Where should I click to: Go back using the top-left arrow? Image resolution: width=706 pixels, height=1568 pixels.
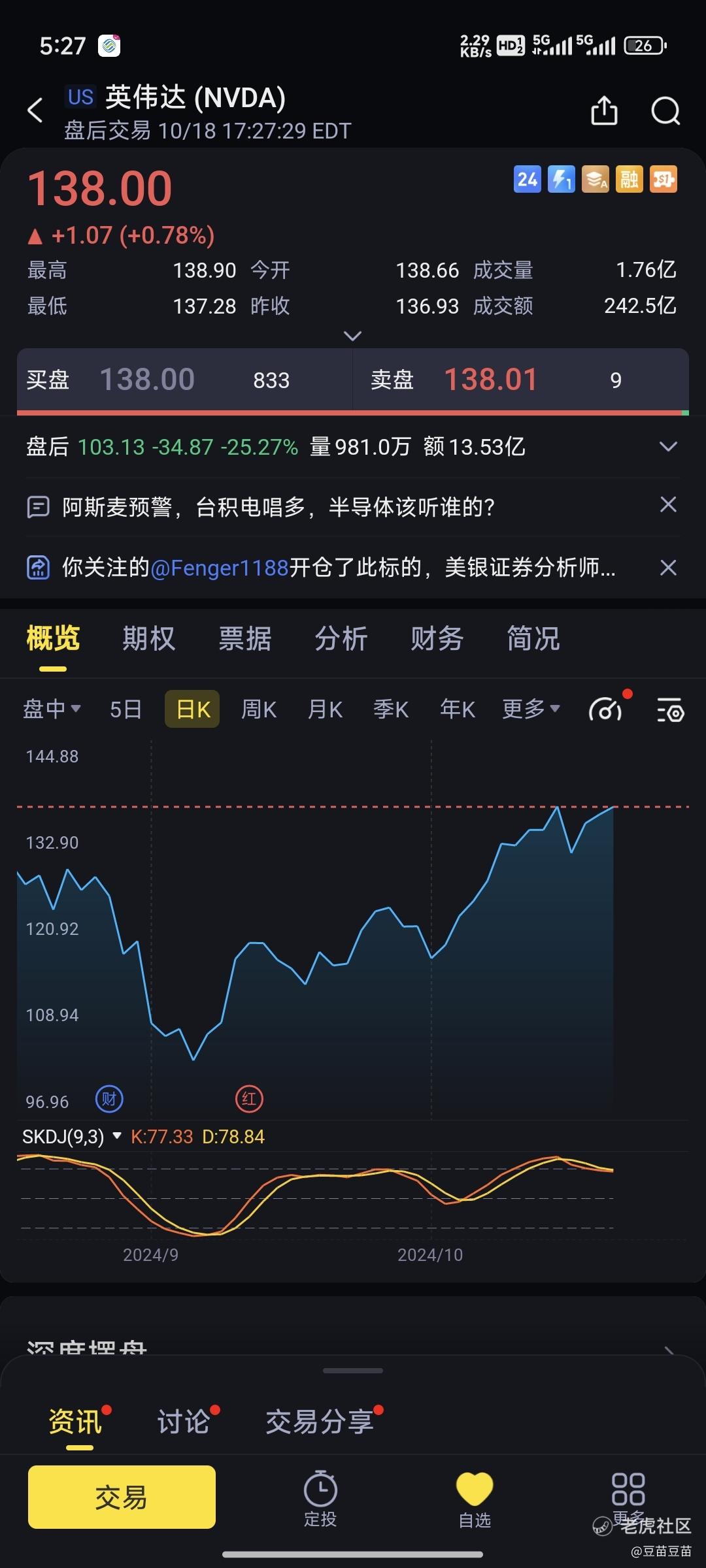click(x=35, y=110)
